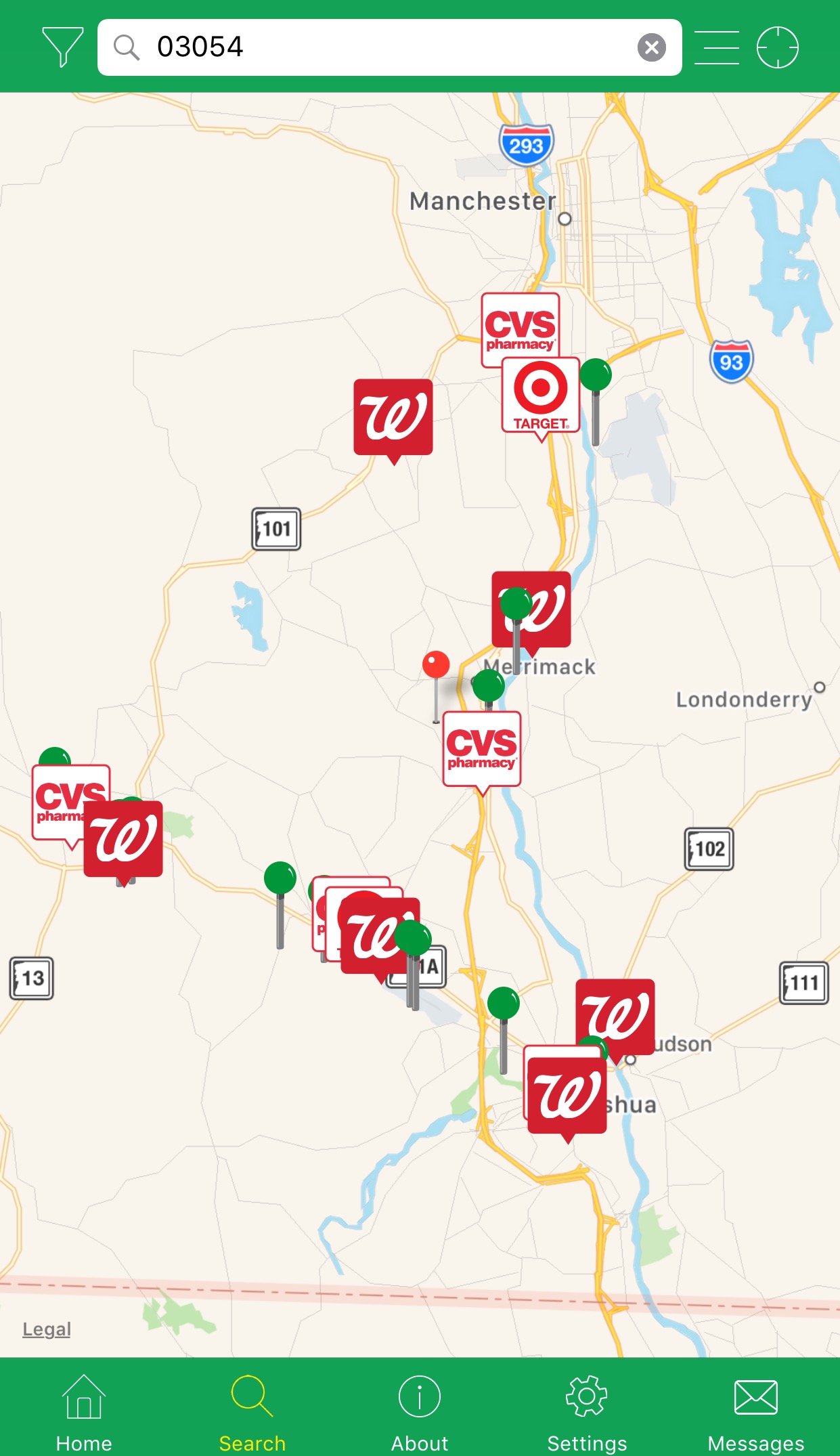Tap the red location pin

436,684
